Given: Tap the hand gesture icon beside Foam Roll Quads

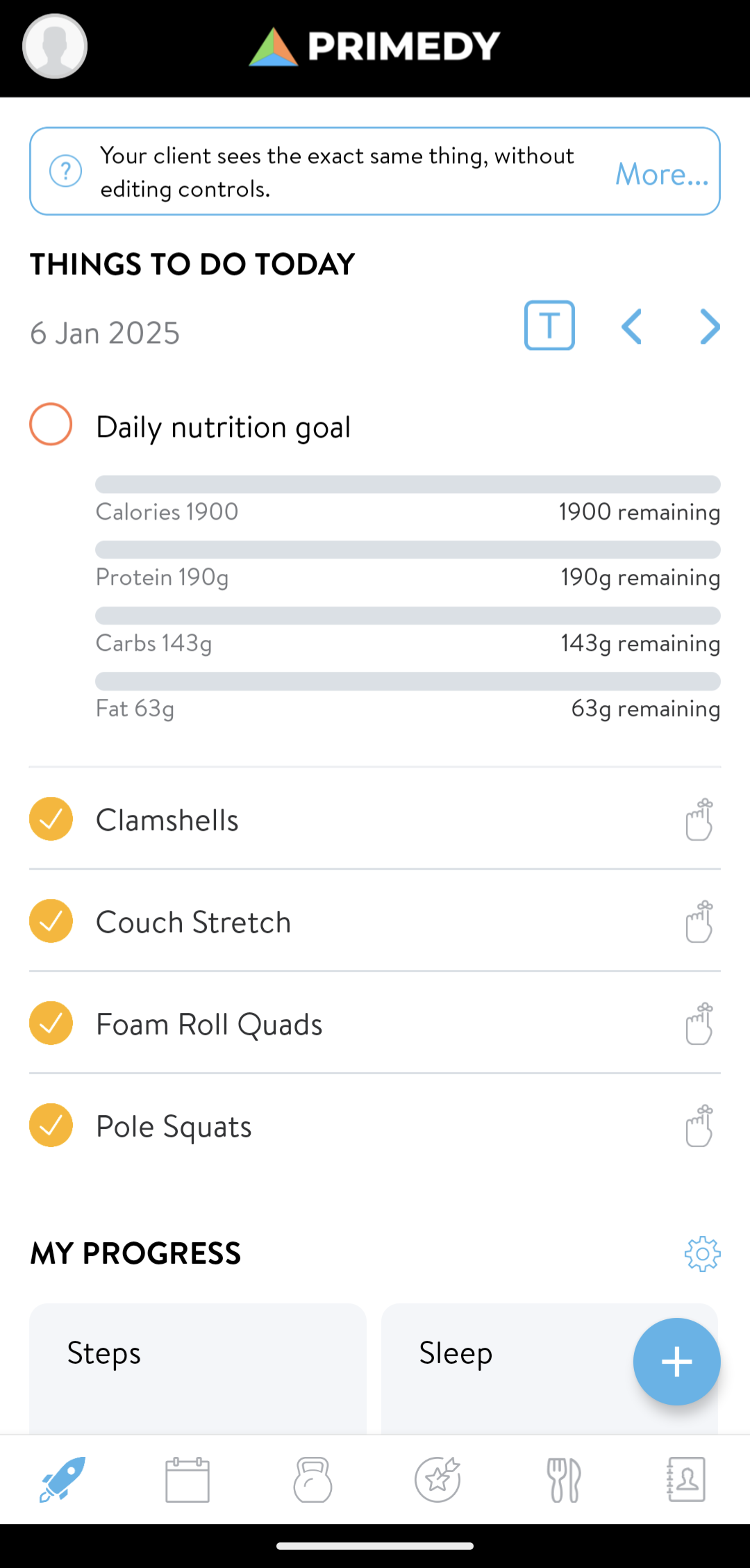Looking at the screenshot, I should tap(699, 1023).
